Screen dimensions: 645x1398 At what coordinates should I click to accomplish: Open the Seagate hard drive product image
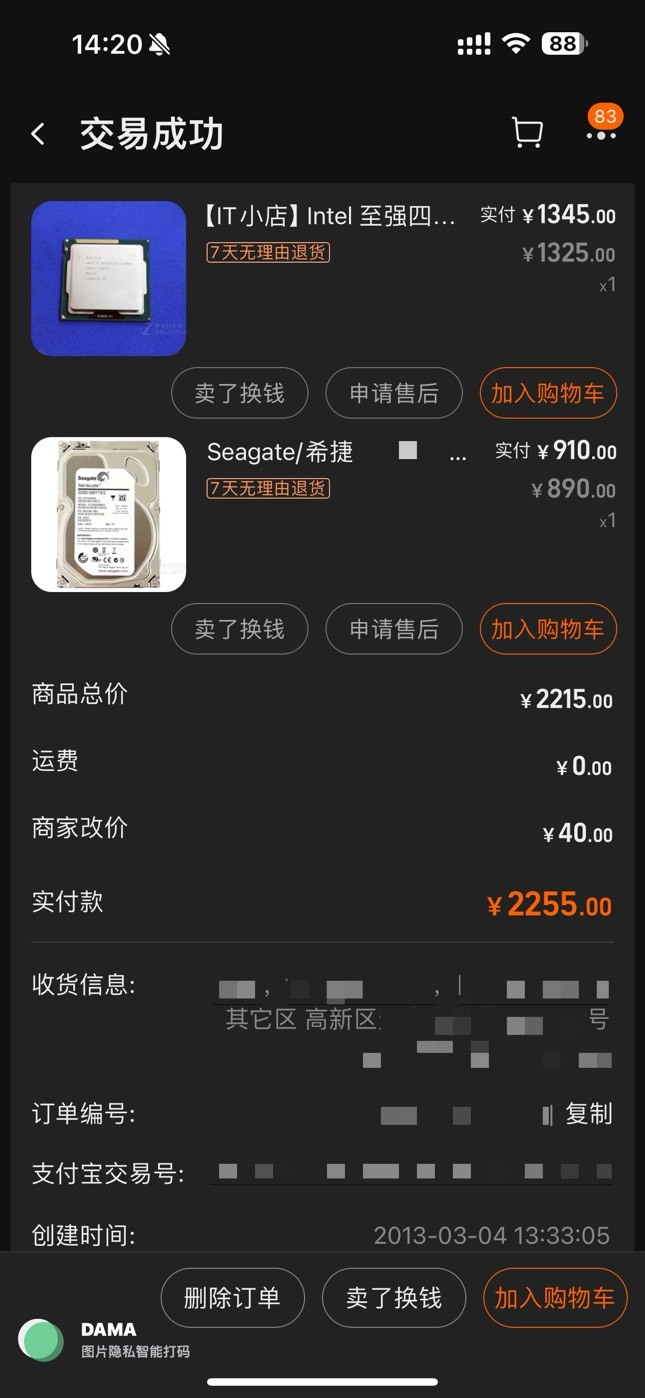[109, 514]
